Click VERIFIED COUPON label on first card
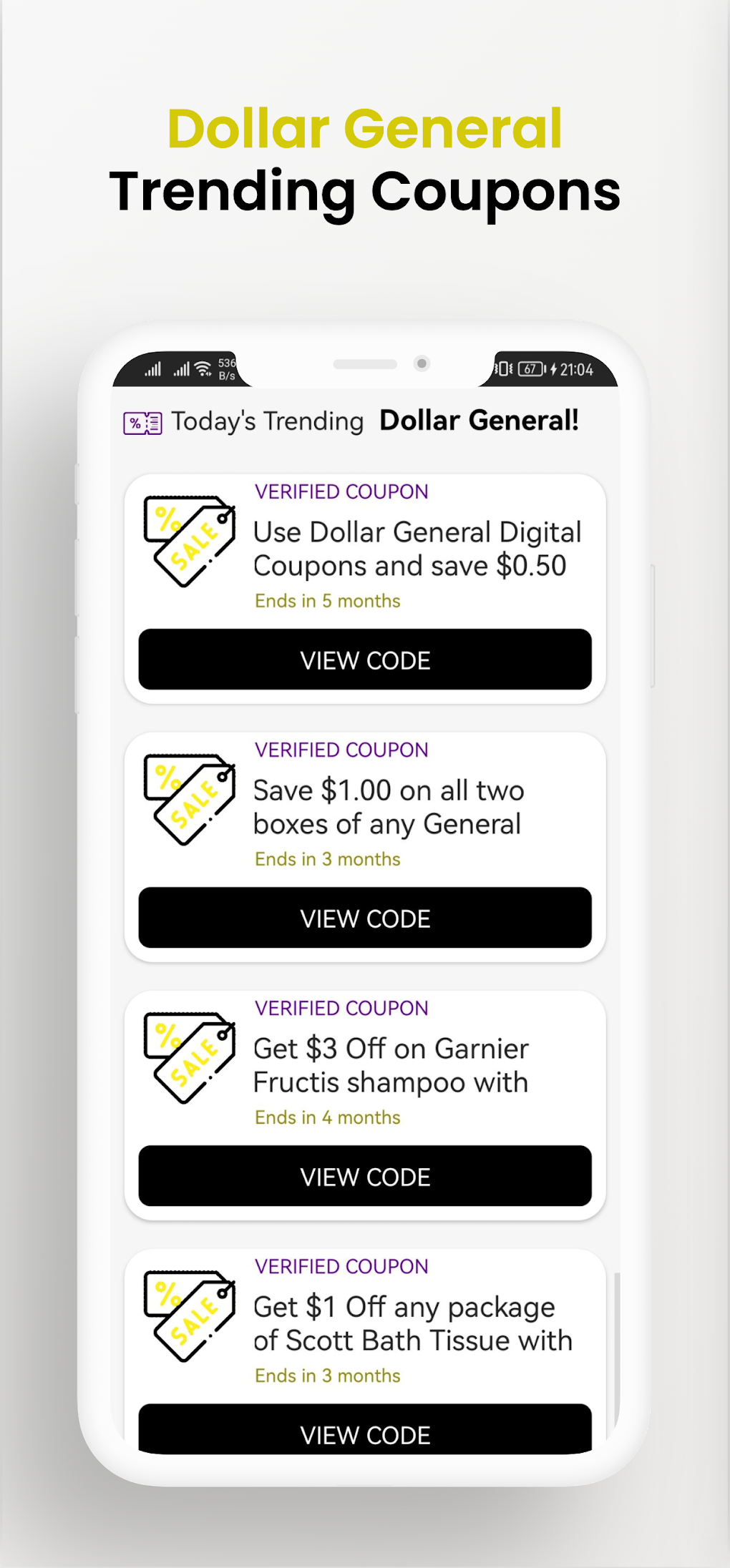 pos(341,491)
